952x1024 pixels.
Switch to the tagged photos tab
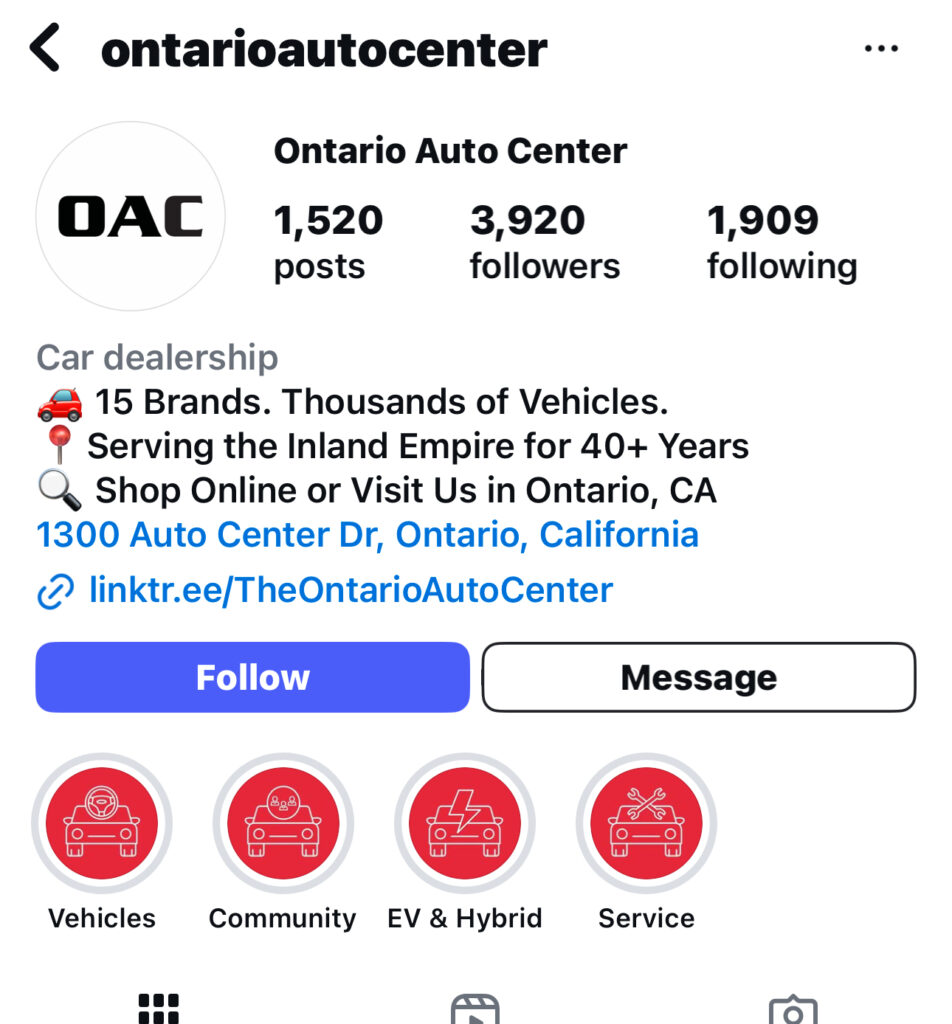click(793, 1008)
